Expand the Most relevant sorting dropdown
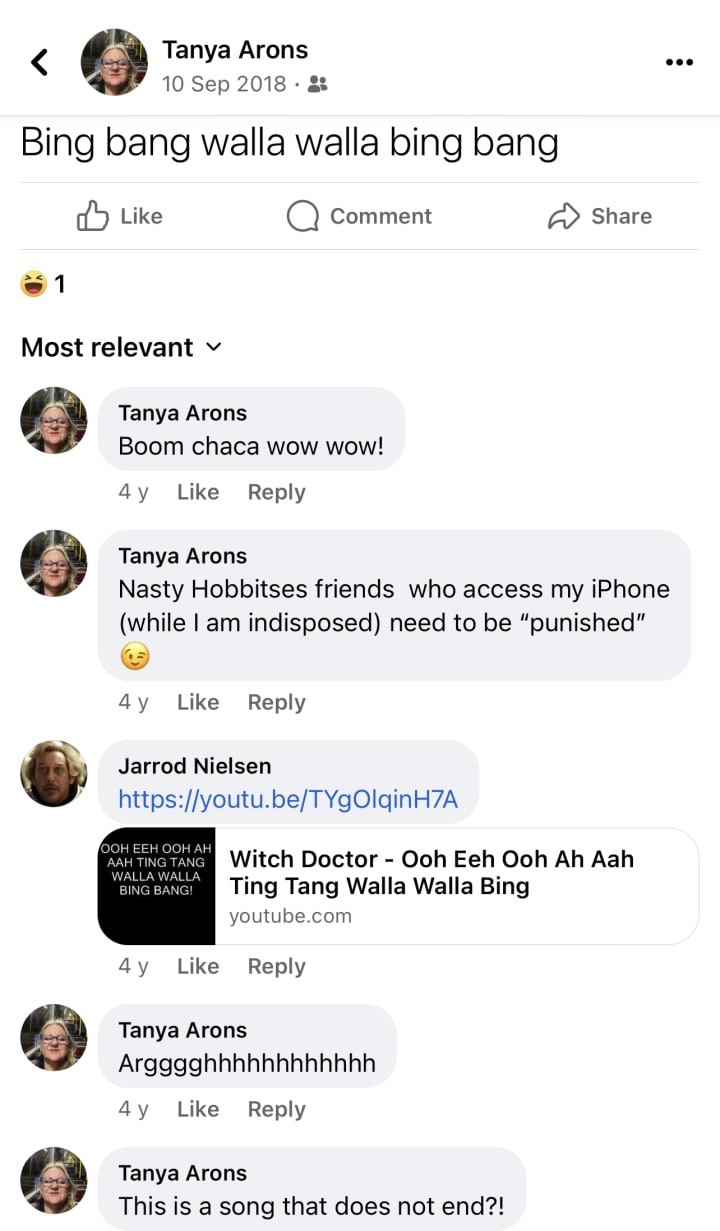Image resolution: width=720 pixels, height=1231 pixels. click(121, 347)
